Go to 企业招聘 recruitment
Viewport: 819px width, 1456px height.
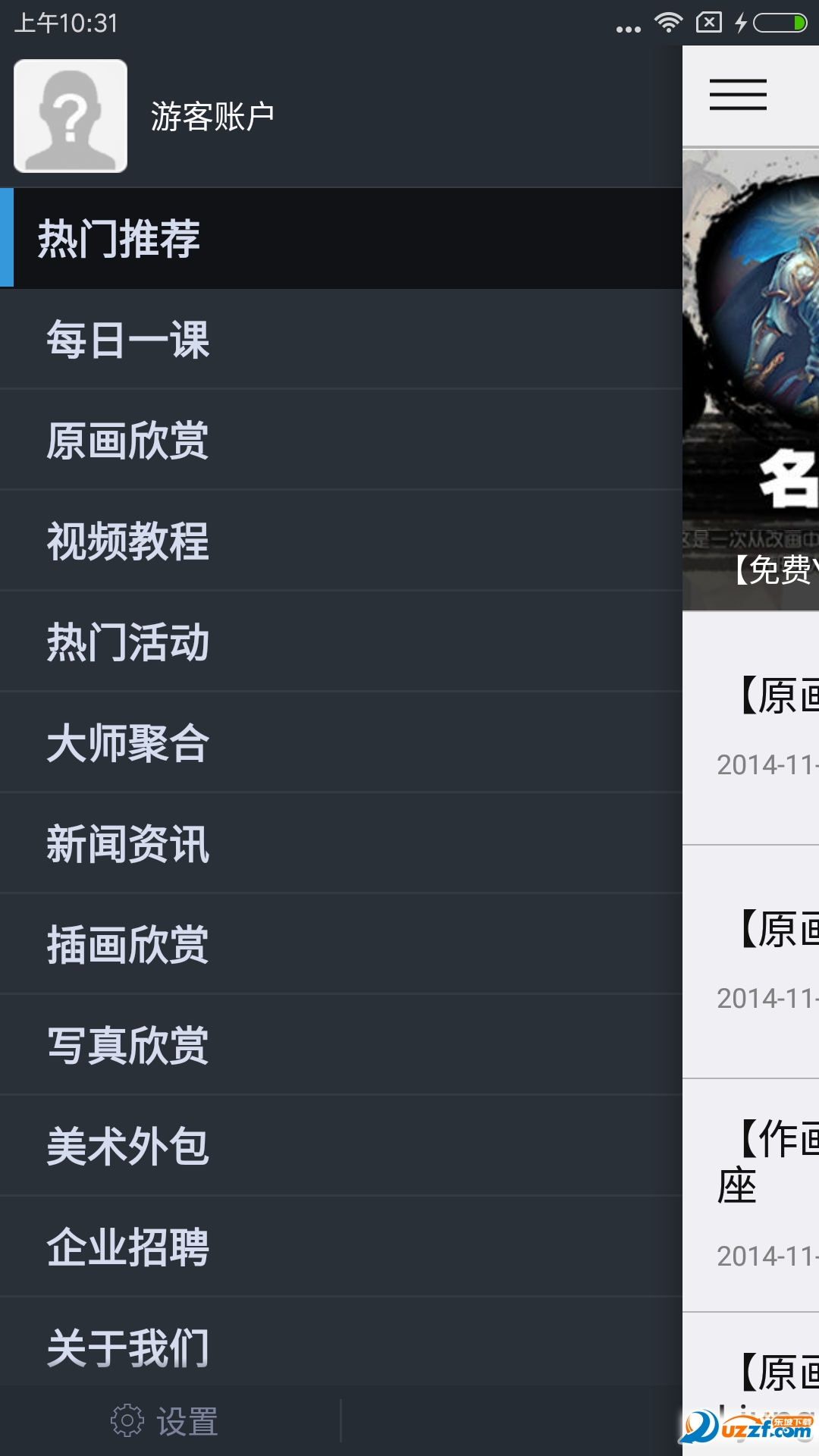point(341,1247)
